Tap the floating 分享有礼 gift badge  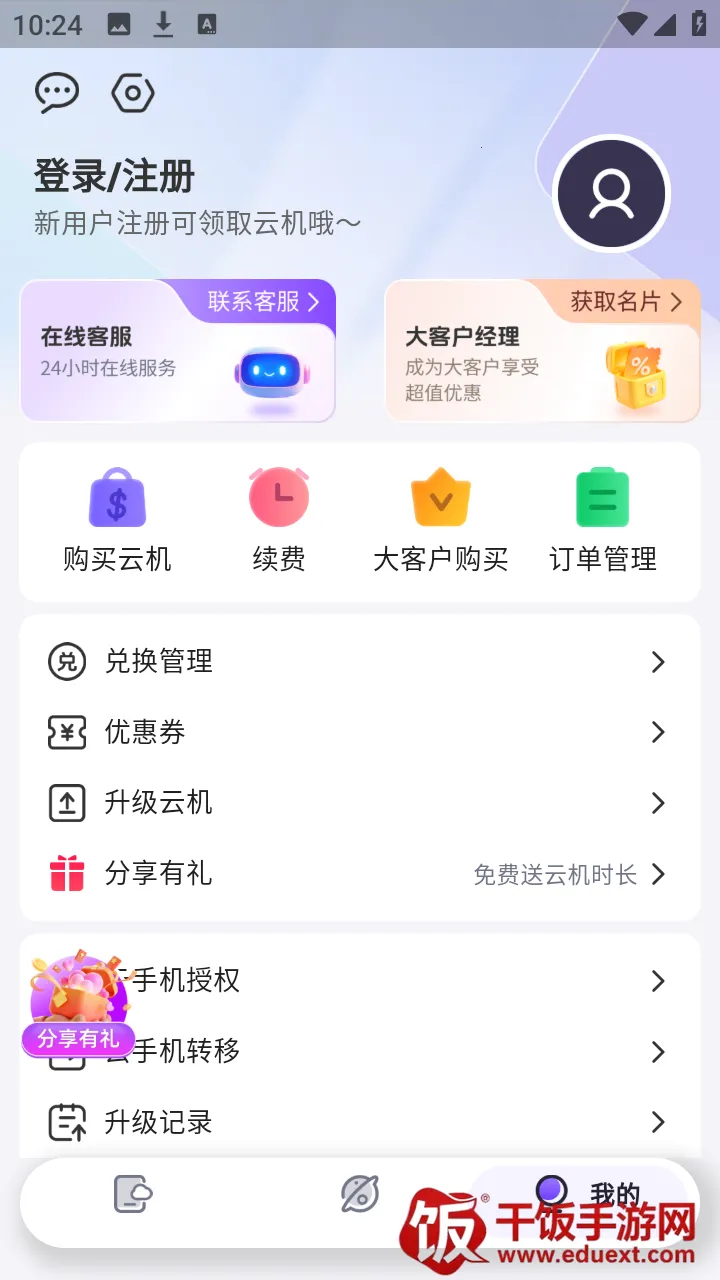point(78,1005)
